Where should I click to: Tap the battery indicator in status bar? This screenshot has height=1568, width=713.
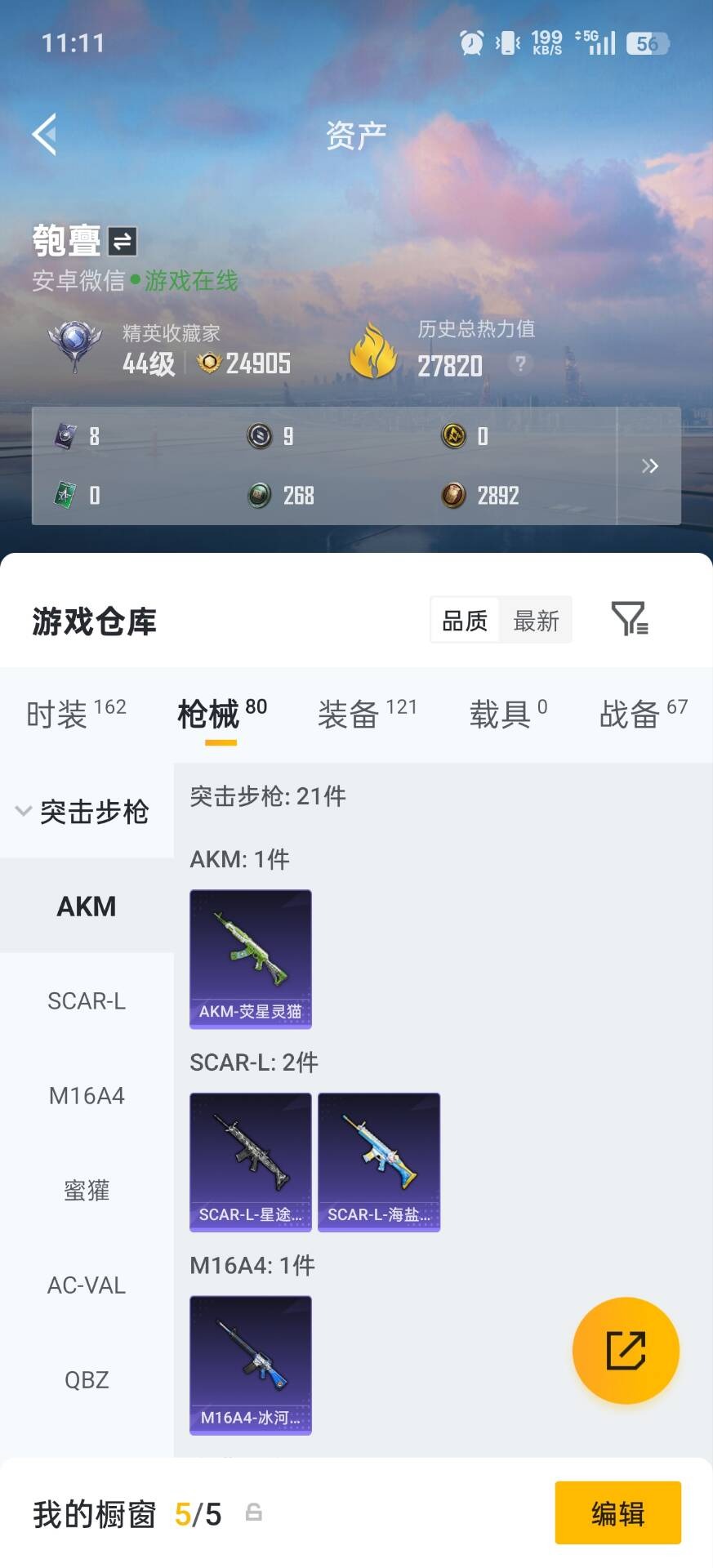click(x=644, y=42)
